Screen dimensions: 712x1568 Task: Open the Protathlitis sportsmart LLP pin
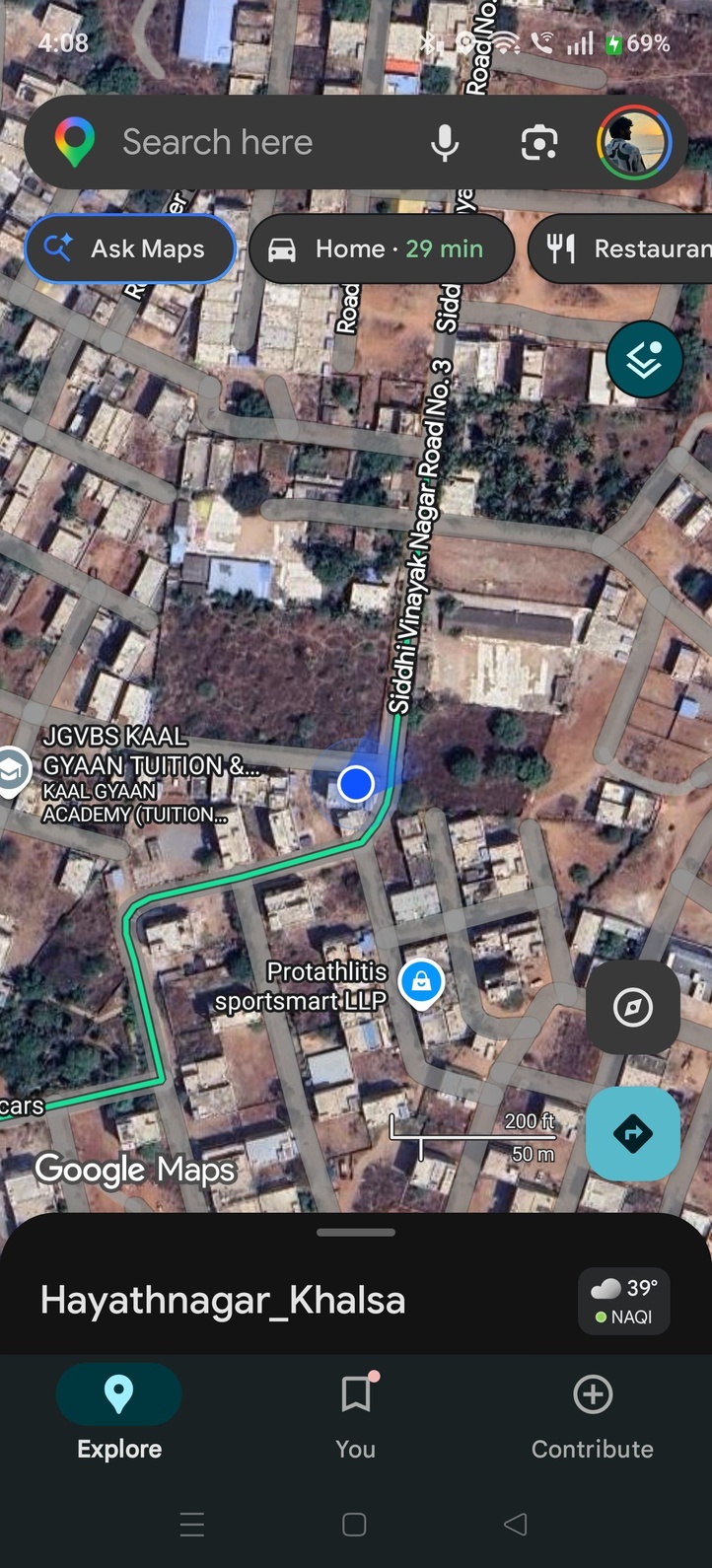[x=421, y=983]
